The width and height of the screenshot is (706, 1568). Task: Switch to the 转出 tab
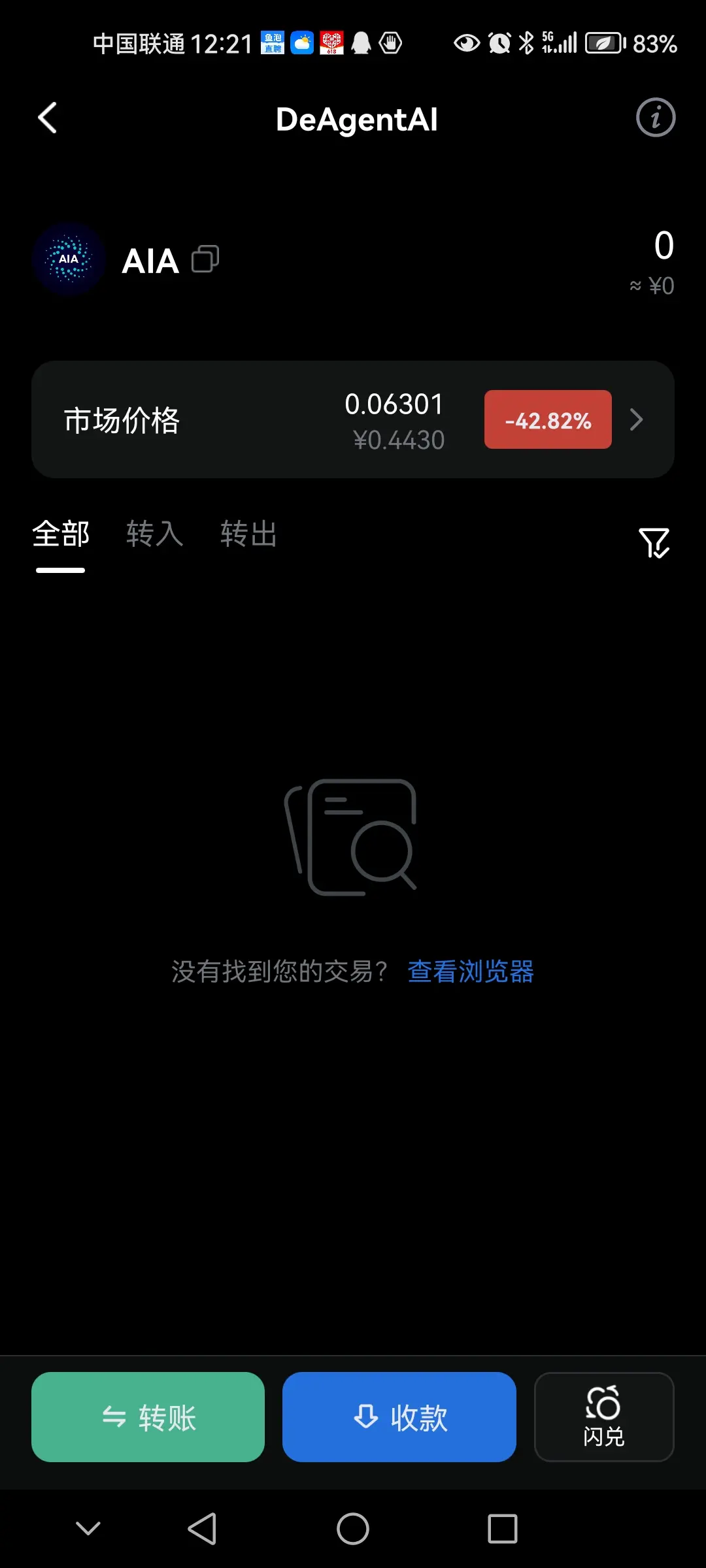coord(248,534)
